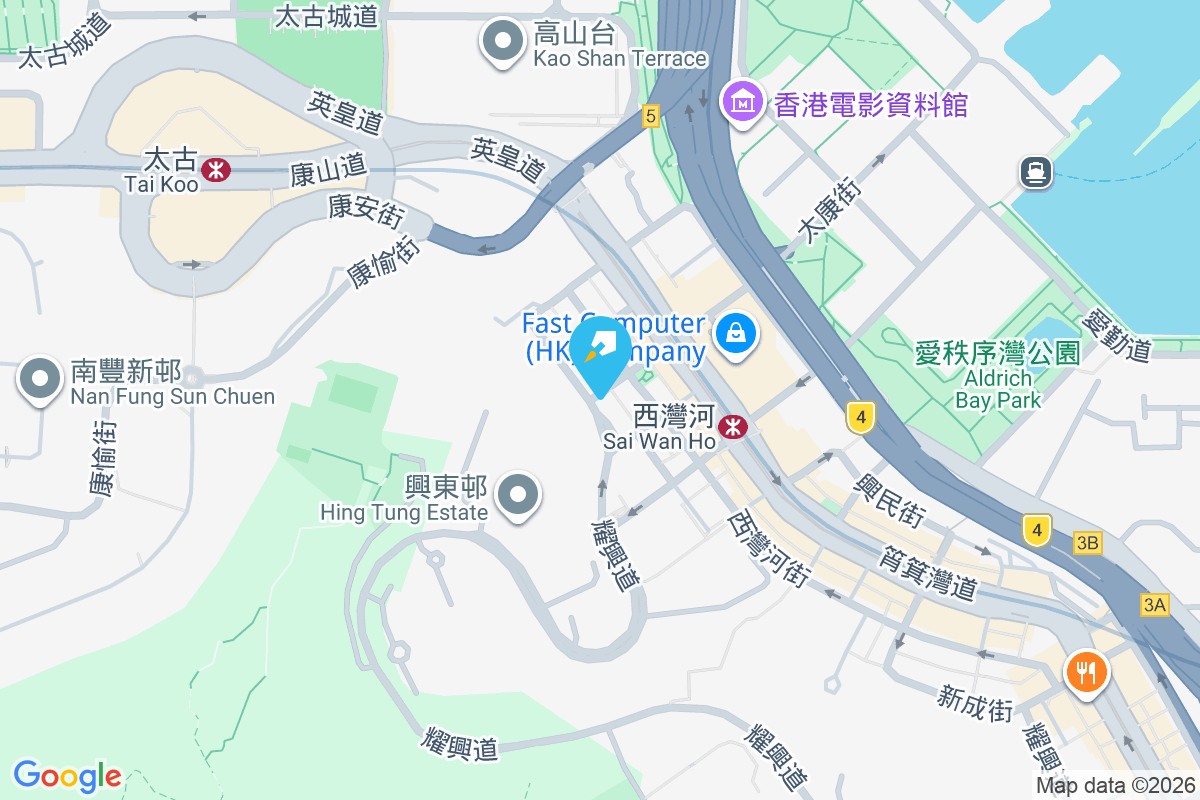Image resolution: width=1200 pixels, height=800 pixels.
Task: Open the Aldrich Bay Park label
Action: [997, 375]
